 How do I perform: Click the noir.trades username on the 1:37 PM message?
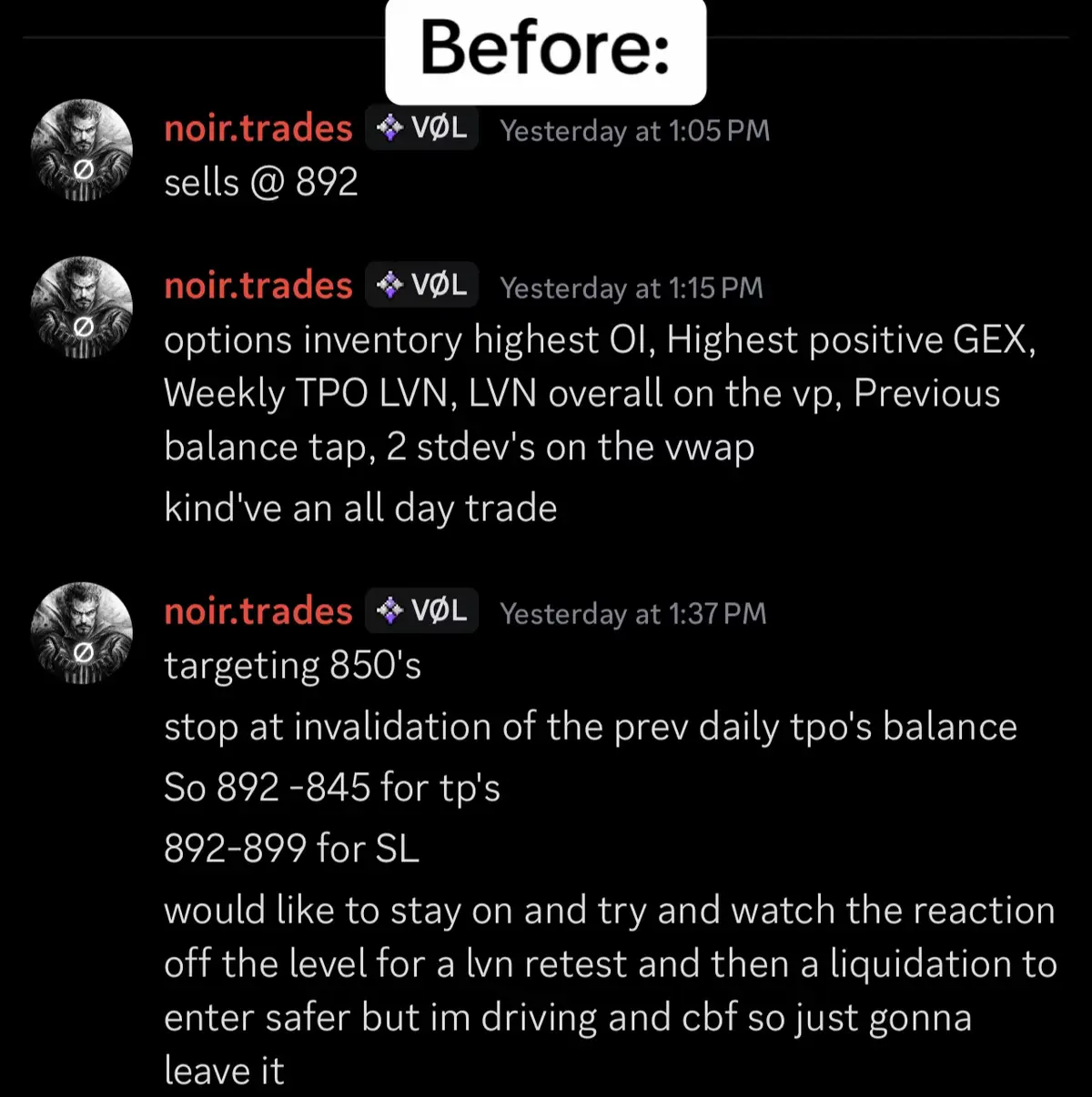coord(258,610)
